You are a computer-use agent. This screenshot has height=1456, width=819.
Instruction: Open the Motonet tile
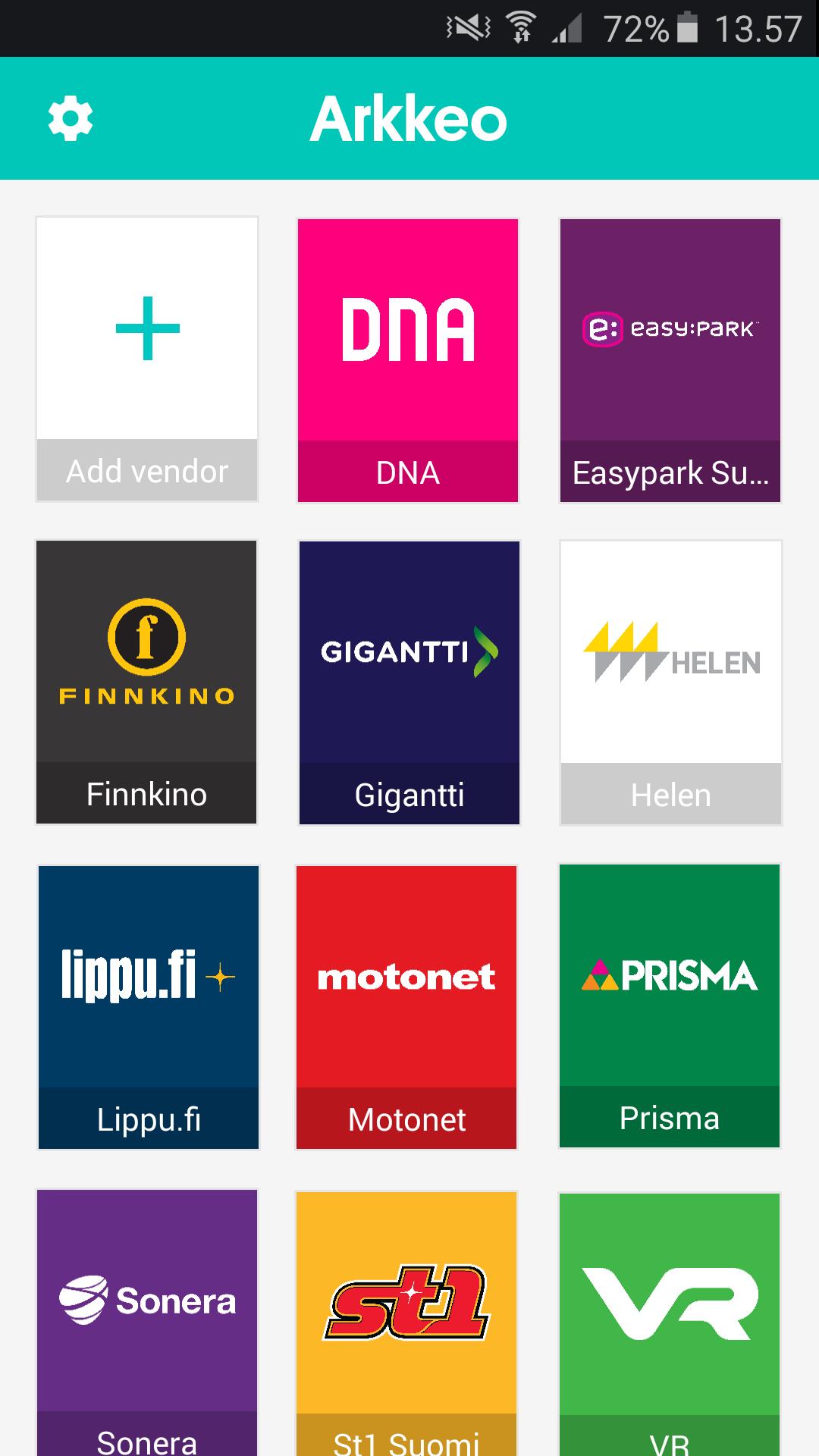coord(406,1006)
